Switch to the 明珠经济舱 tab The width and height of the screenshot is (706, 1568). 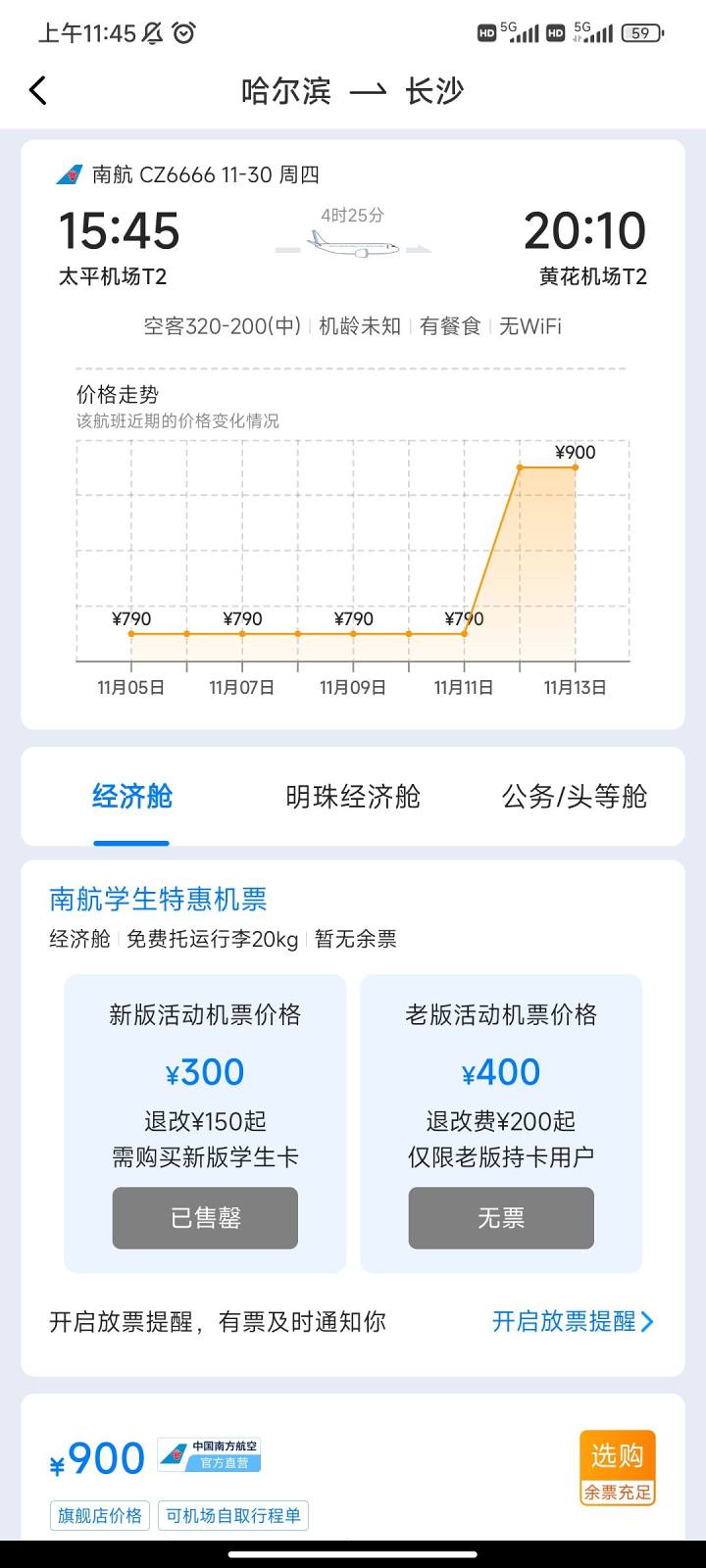click(353, 797)
